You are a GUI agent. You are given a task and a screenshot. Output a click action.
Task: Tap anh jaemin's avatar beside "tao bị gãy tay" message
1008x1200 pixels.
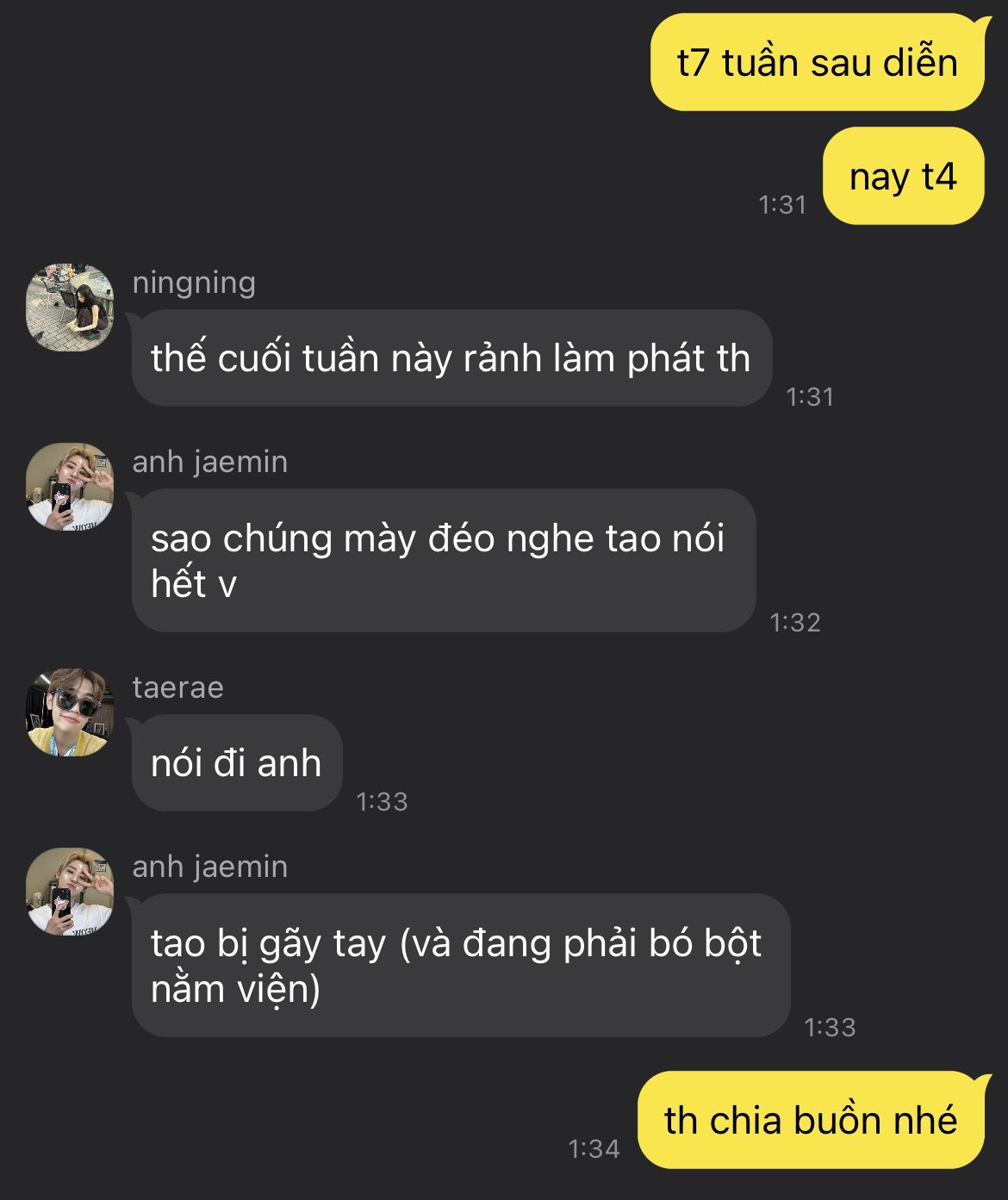[70, 892]
